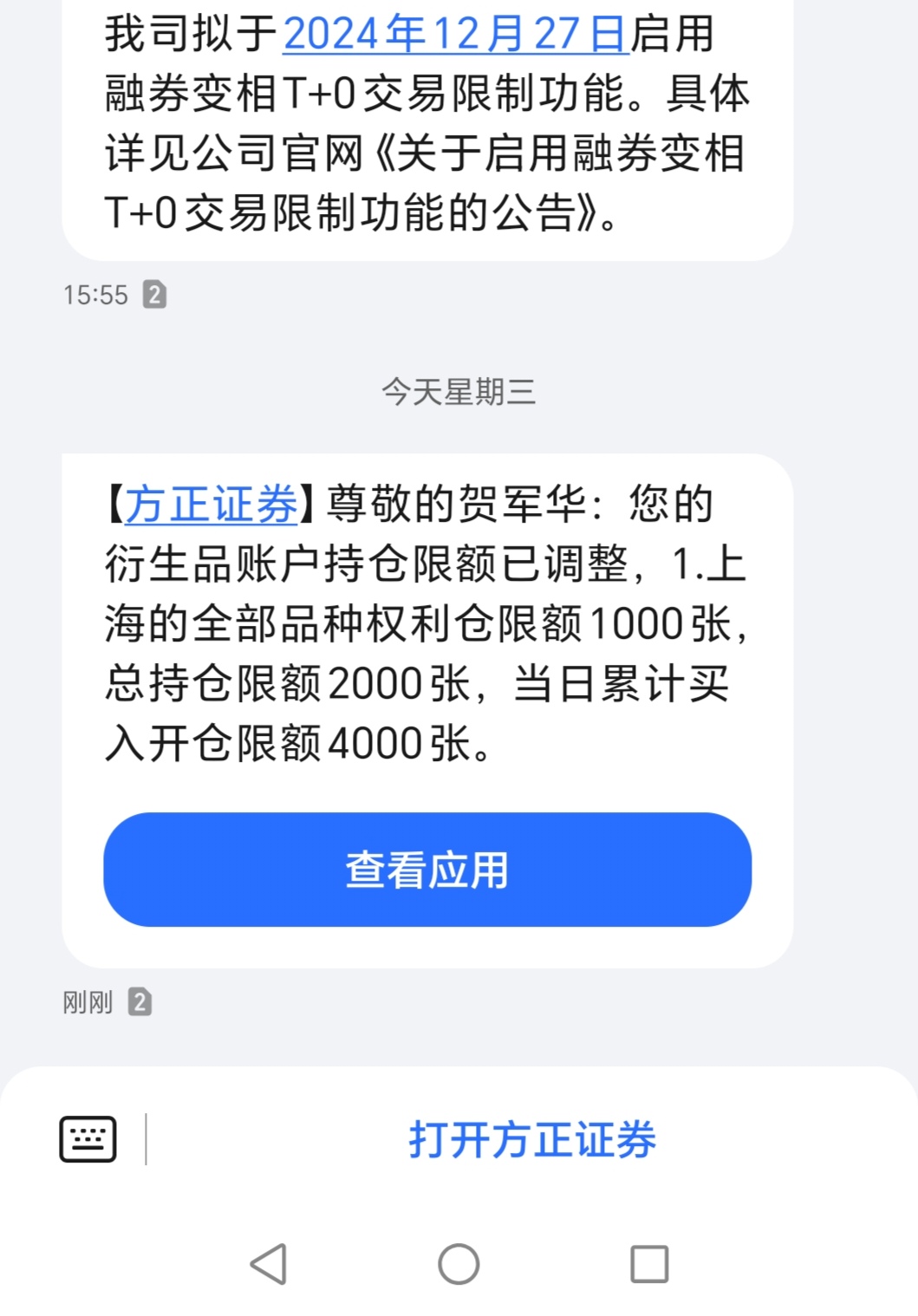Open 打开方正证券 at the bottom
Screen dimensions: 918x1316
click(x=533, y=1140)
